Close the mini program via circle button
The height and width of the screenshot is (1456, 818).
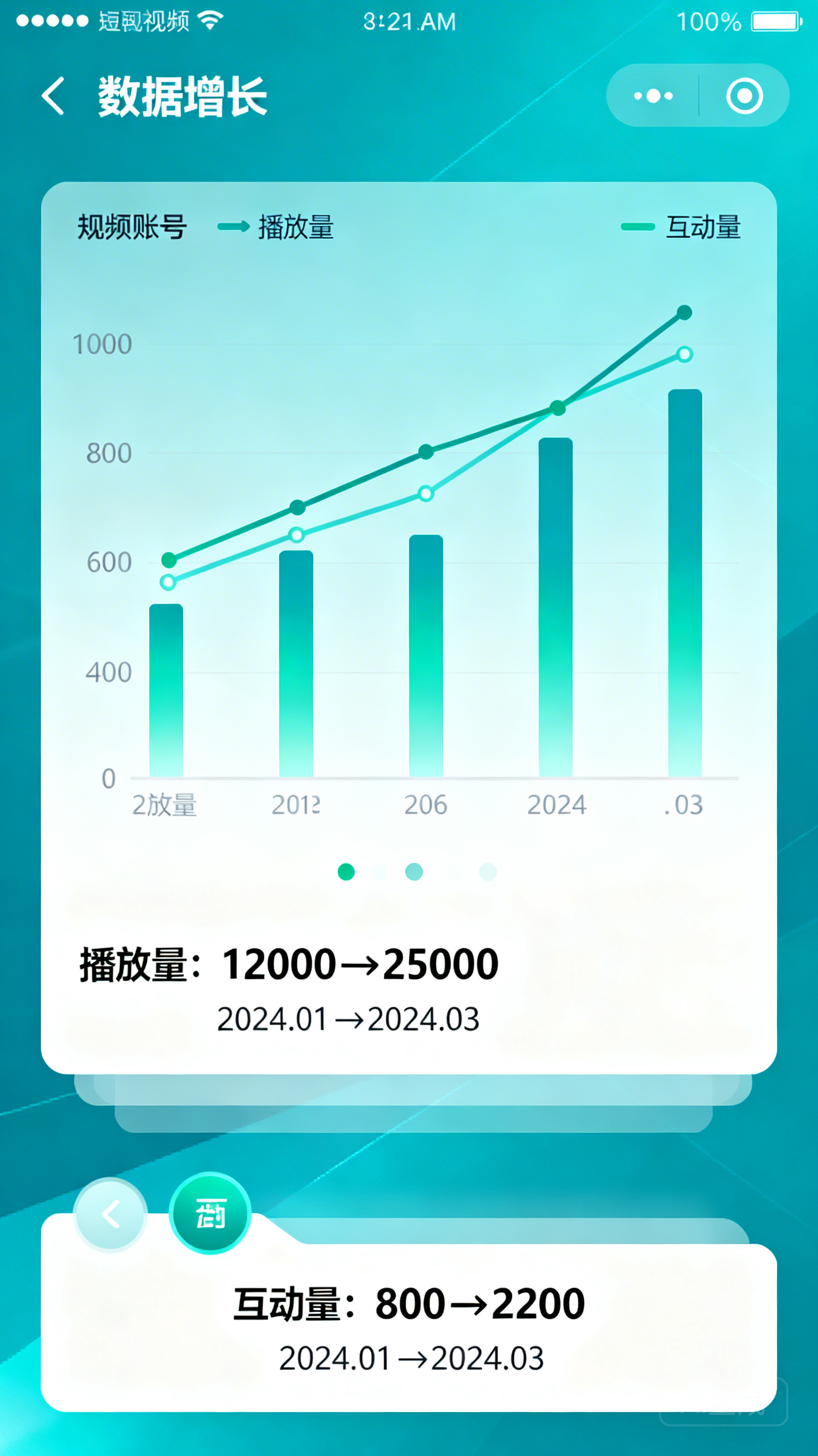(744, 96)
